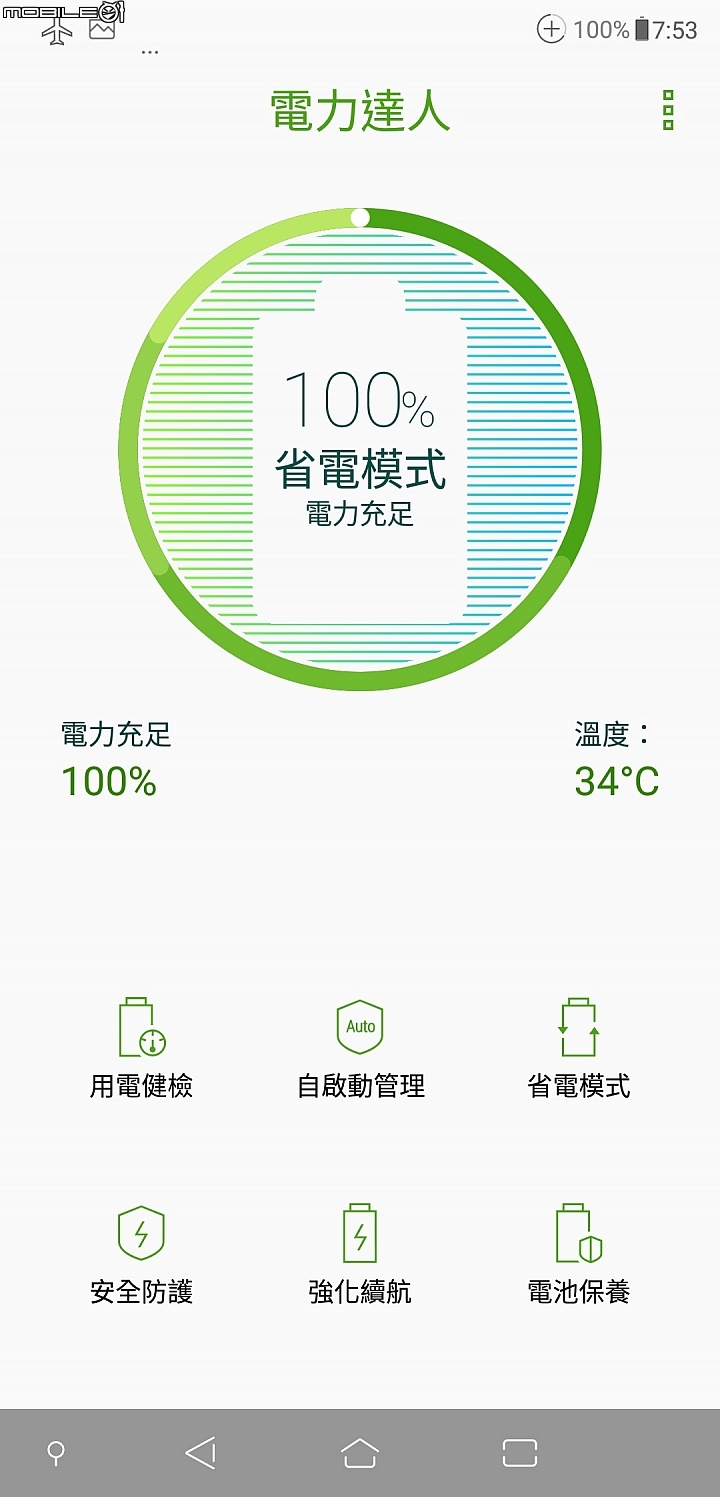This screenshot has width=720, height=1497.
Task: Go to the home screen
Action: 360,1453
